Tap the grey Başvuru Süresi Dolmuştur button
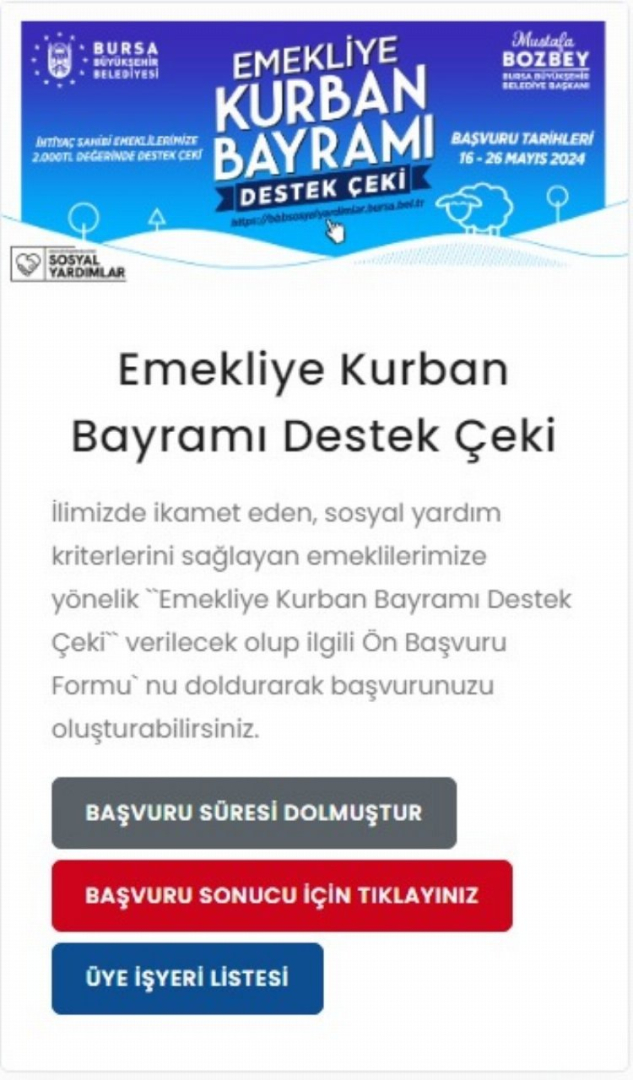Screen dimensions: 633x1080 coord(254,813)
